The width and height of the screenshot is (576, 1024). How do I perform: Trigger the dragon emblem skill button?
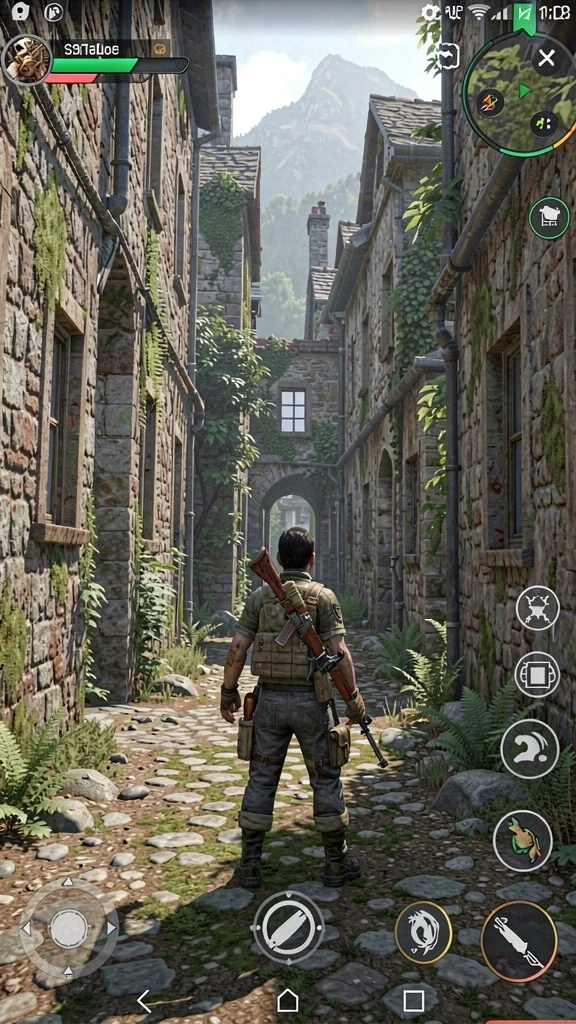click(423, 932)
